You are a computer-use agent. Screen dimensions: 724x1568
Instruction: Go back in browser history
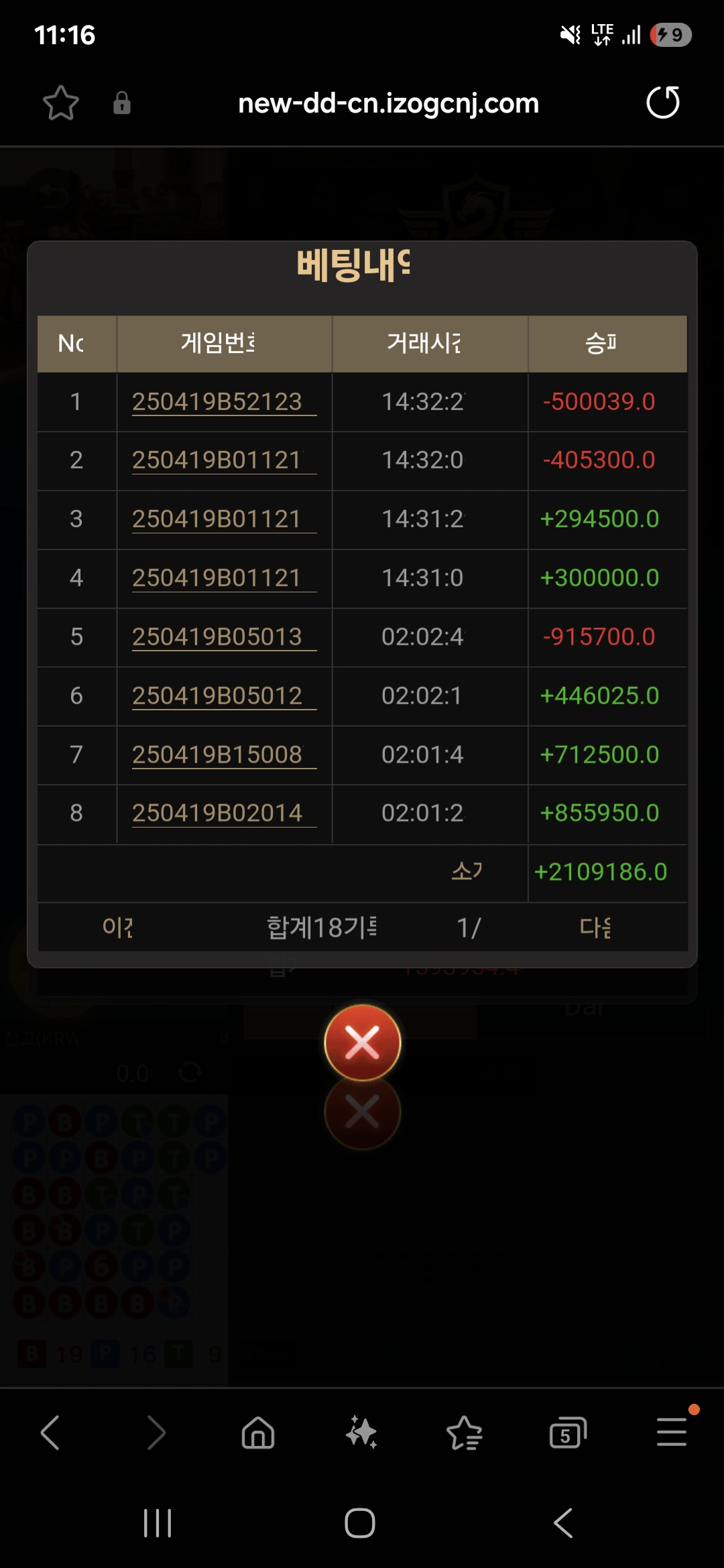(51, 1433)
